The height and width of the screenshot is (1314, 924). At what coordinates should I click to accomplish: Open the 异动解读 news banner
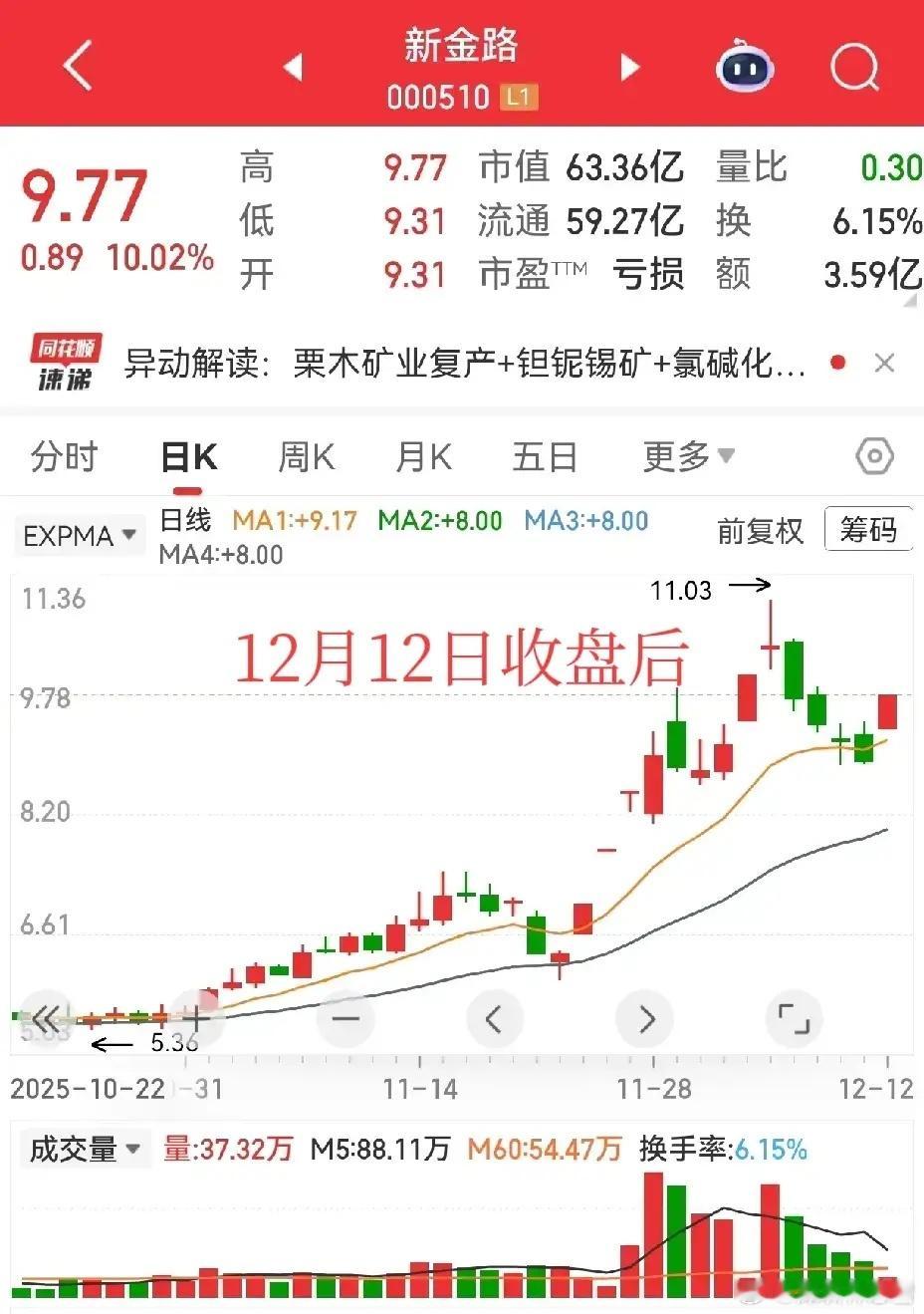tap(463, 364)
